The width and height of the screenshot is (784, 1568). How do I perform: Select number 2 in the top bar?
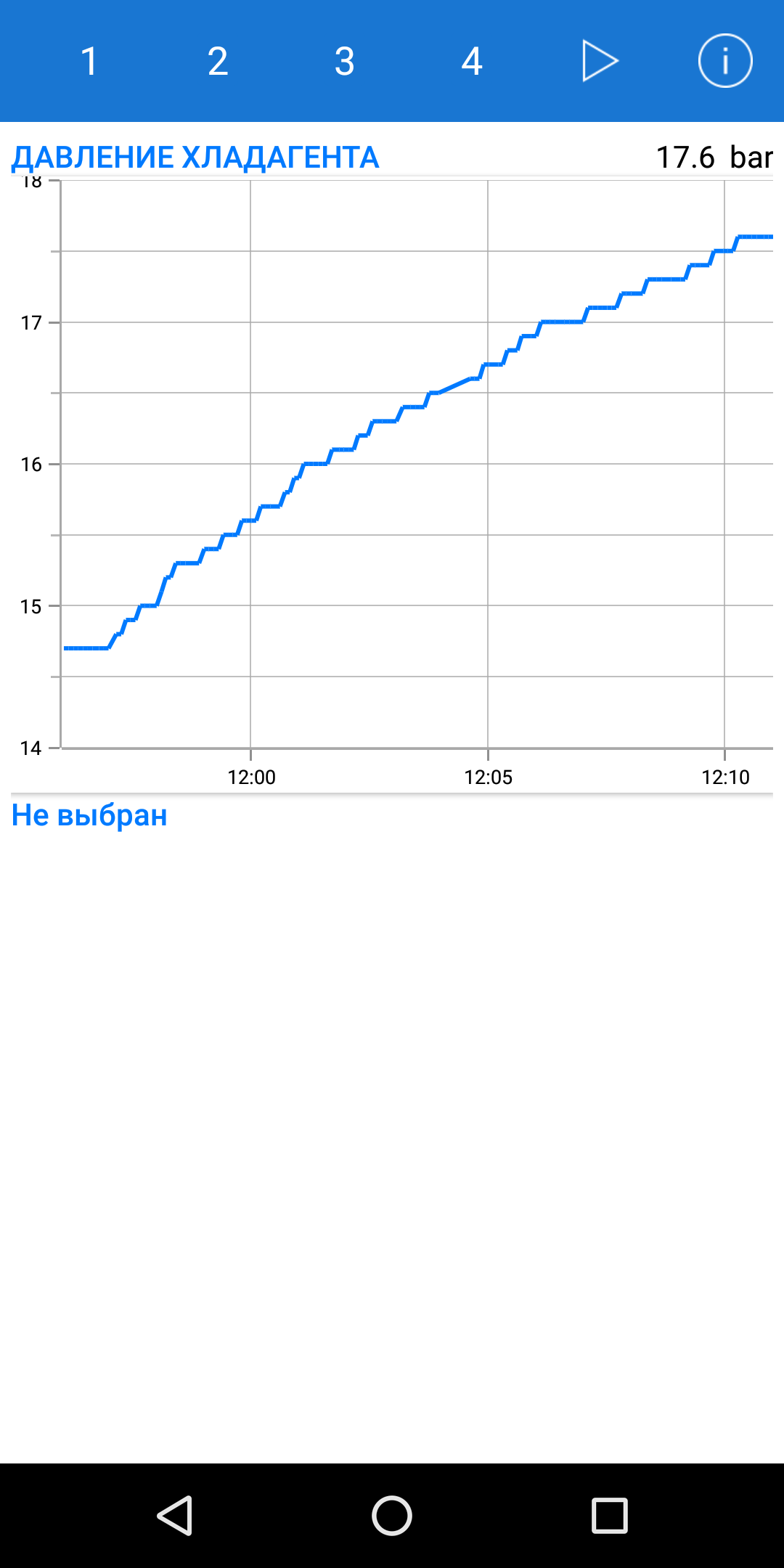(218, 61)
